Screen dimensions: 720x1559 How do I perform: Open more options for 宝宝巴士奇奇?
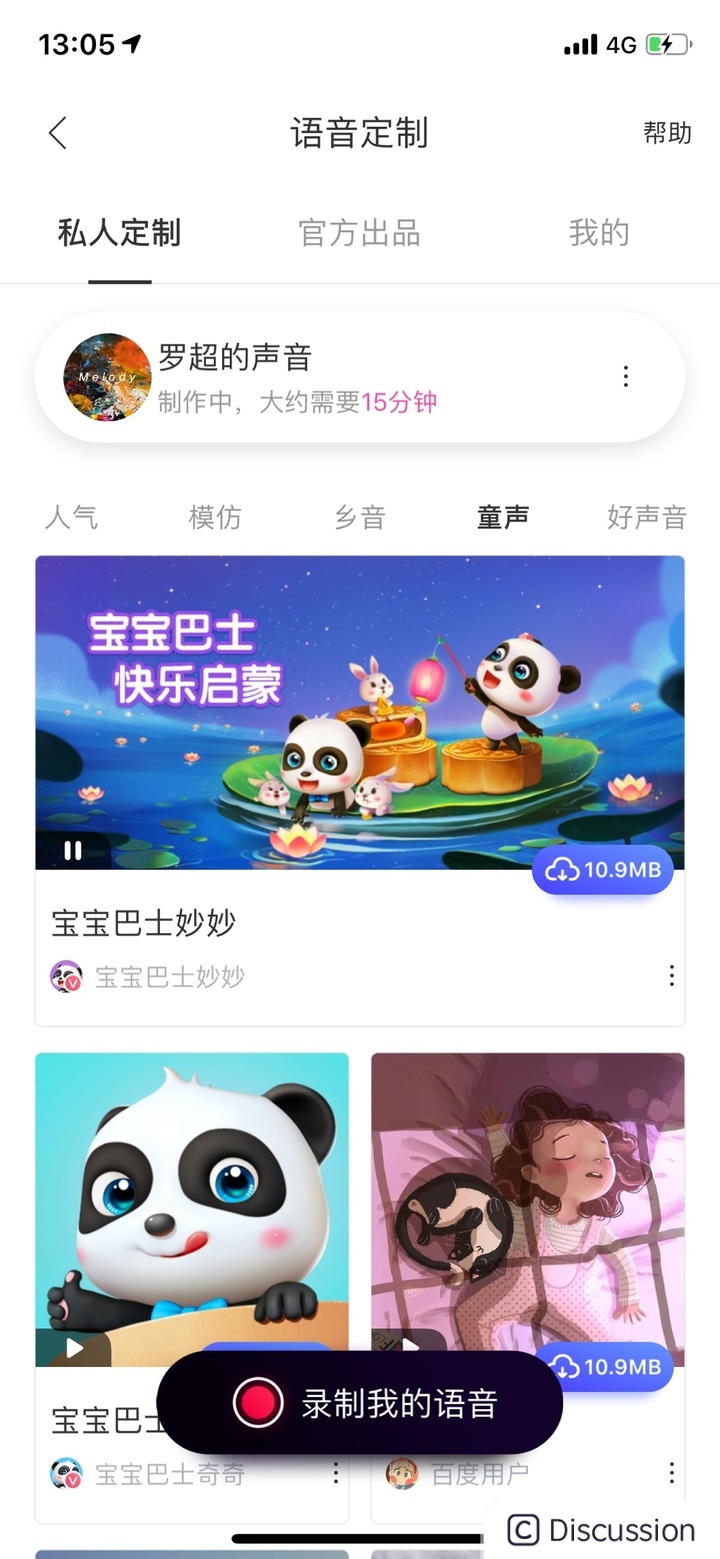336,1473
